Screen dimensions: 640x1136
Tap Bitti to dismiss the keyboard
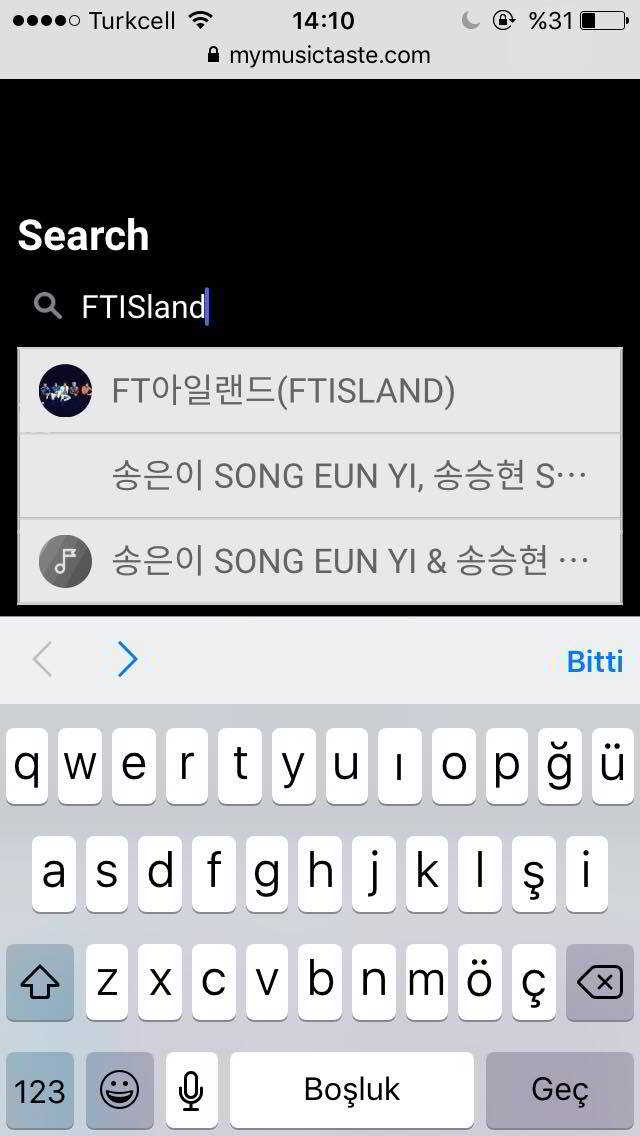pos(594,661)
